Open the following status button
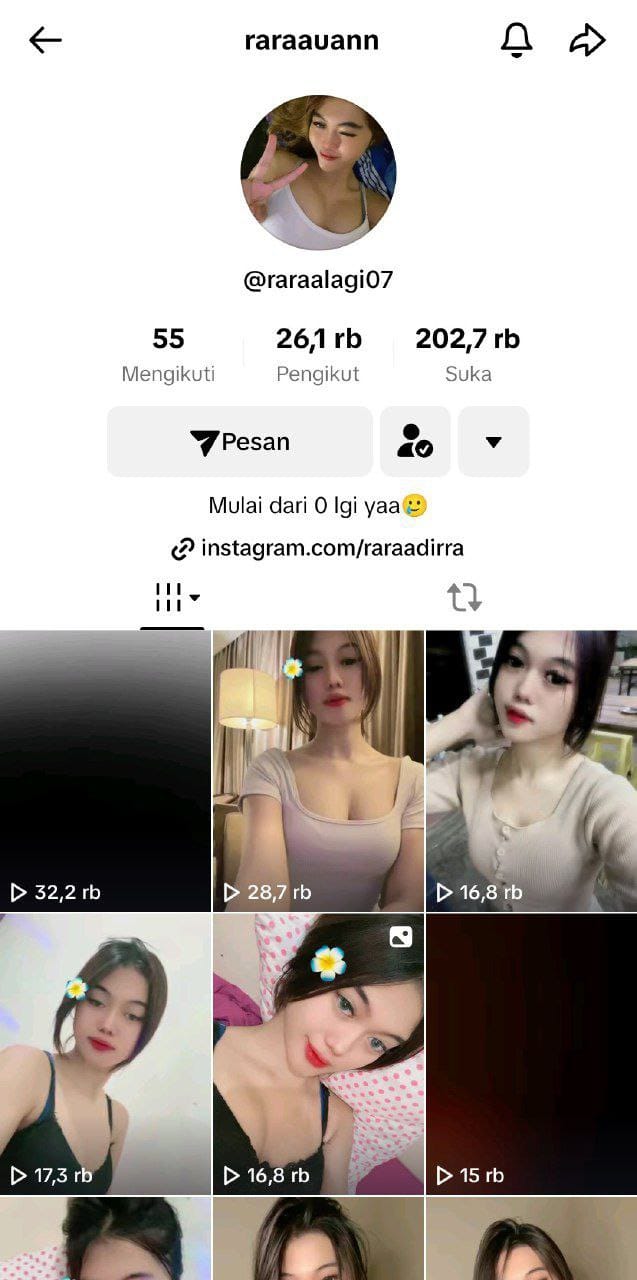The image size is (637, 1280). 415,441
